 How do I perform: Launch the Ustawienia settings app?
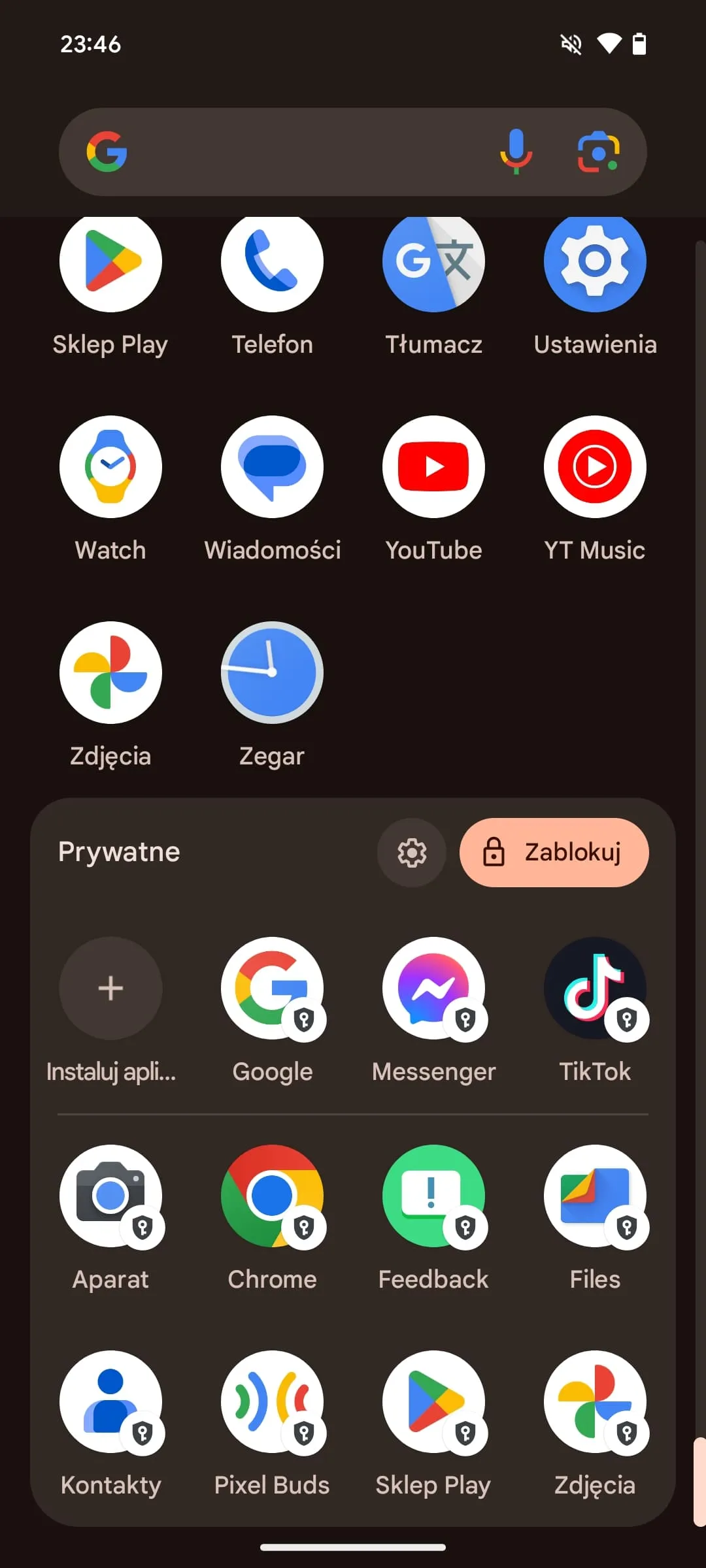pos(595,261)
